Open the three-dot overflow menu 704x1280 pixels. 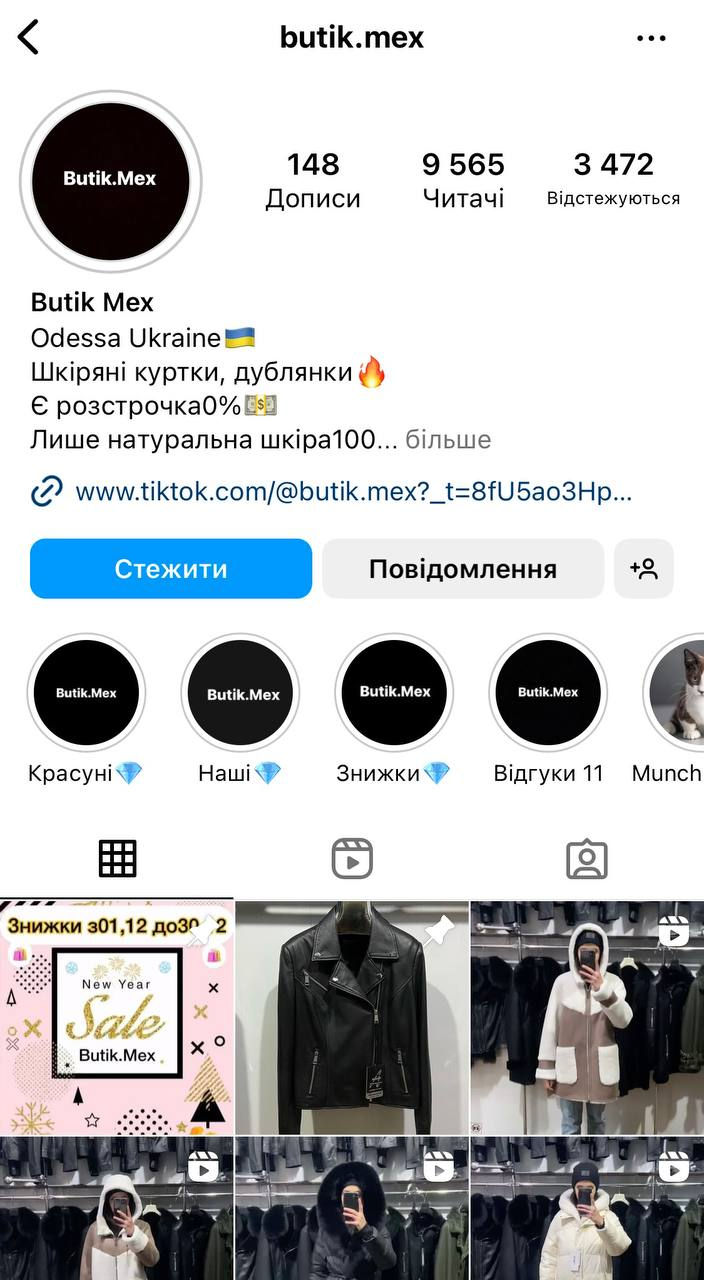tap(651, 38)
